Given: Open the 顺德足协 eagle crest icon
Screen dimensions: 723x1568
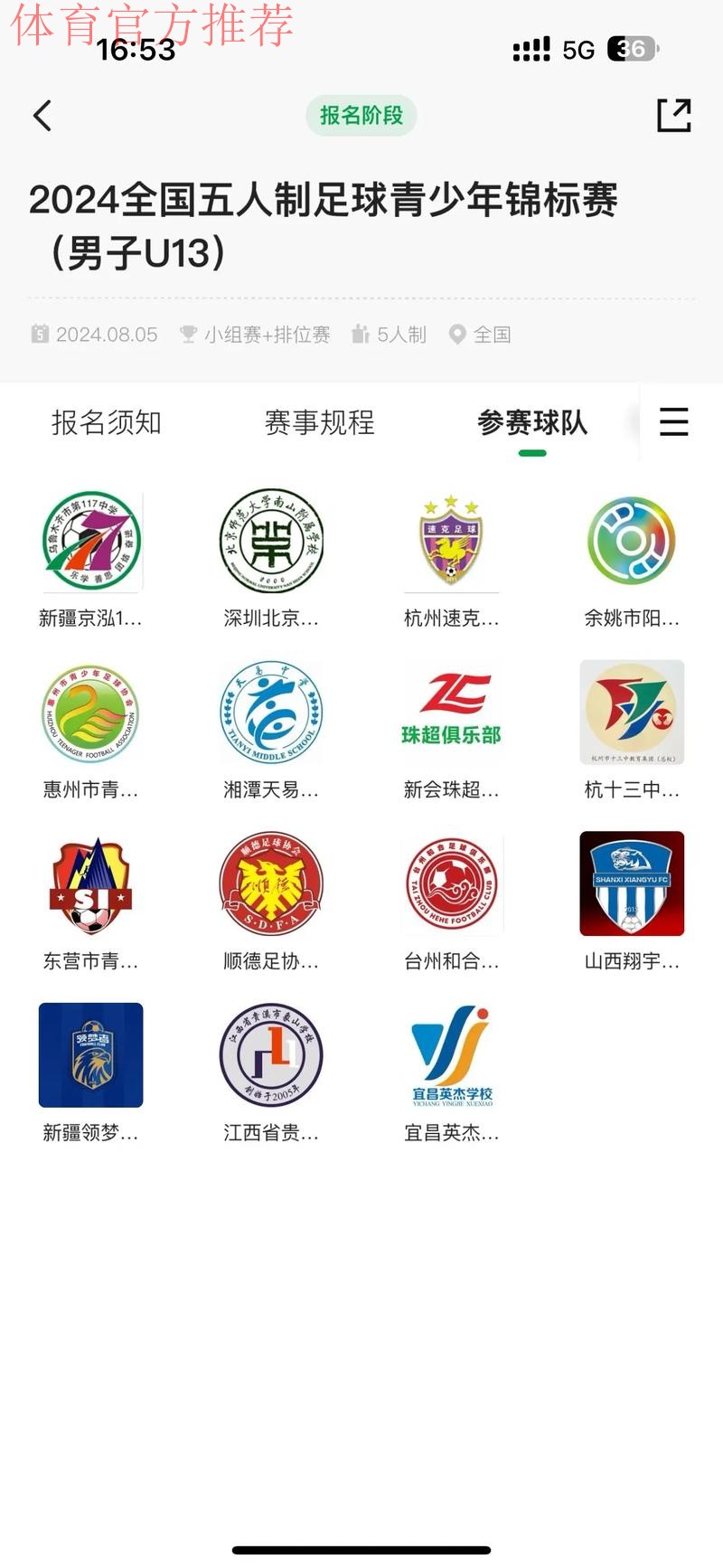Looking at the screenshot, I should pos(270,883).
